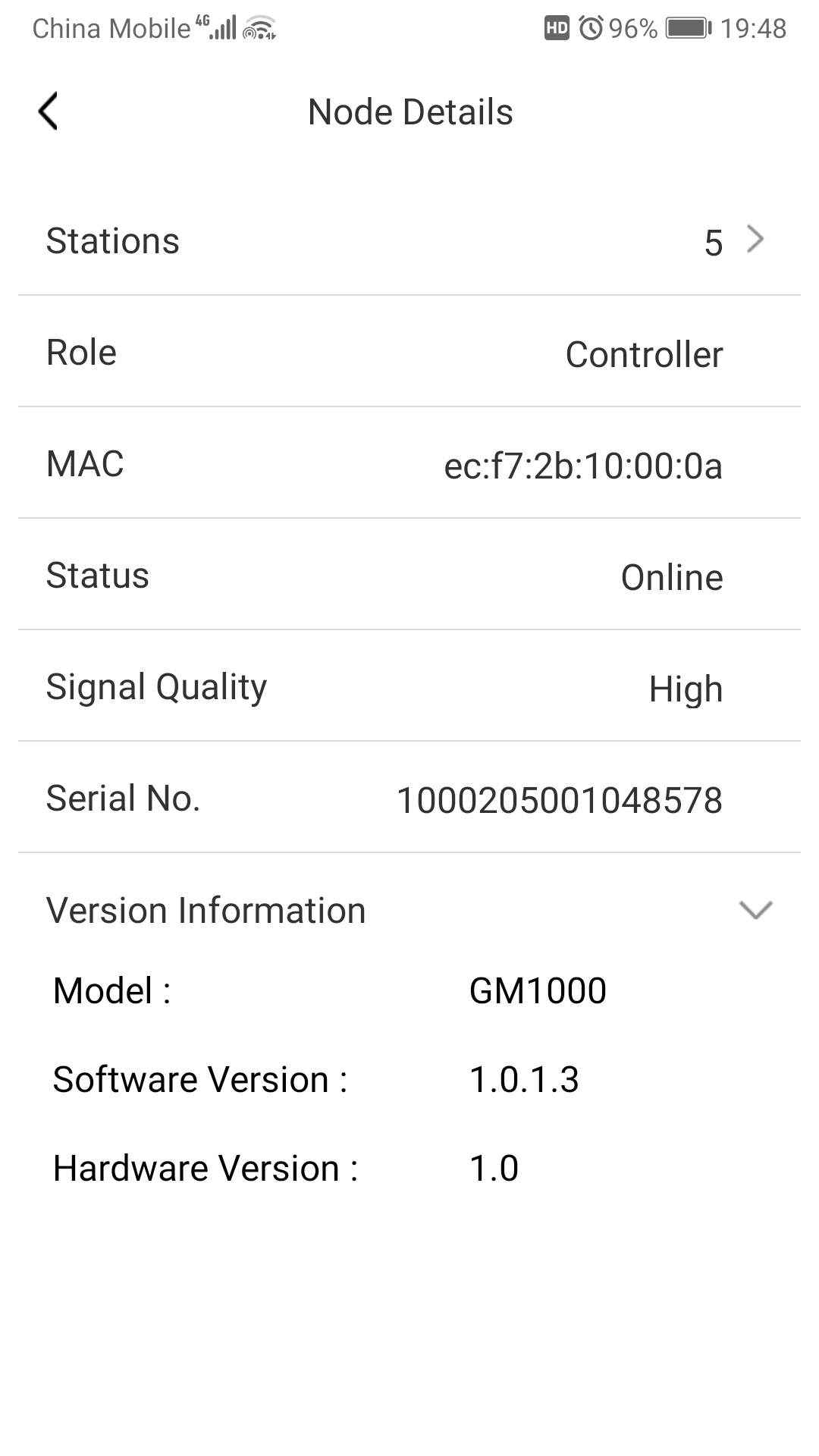Go back from Node Details
819x1456 pixels.
(48, 112)
